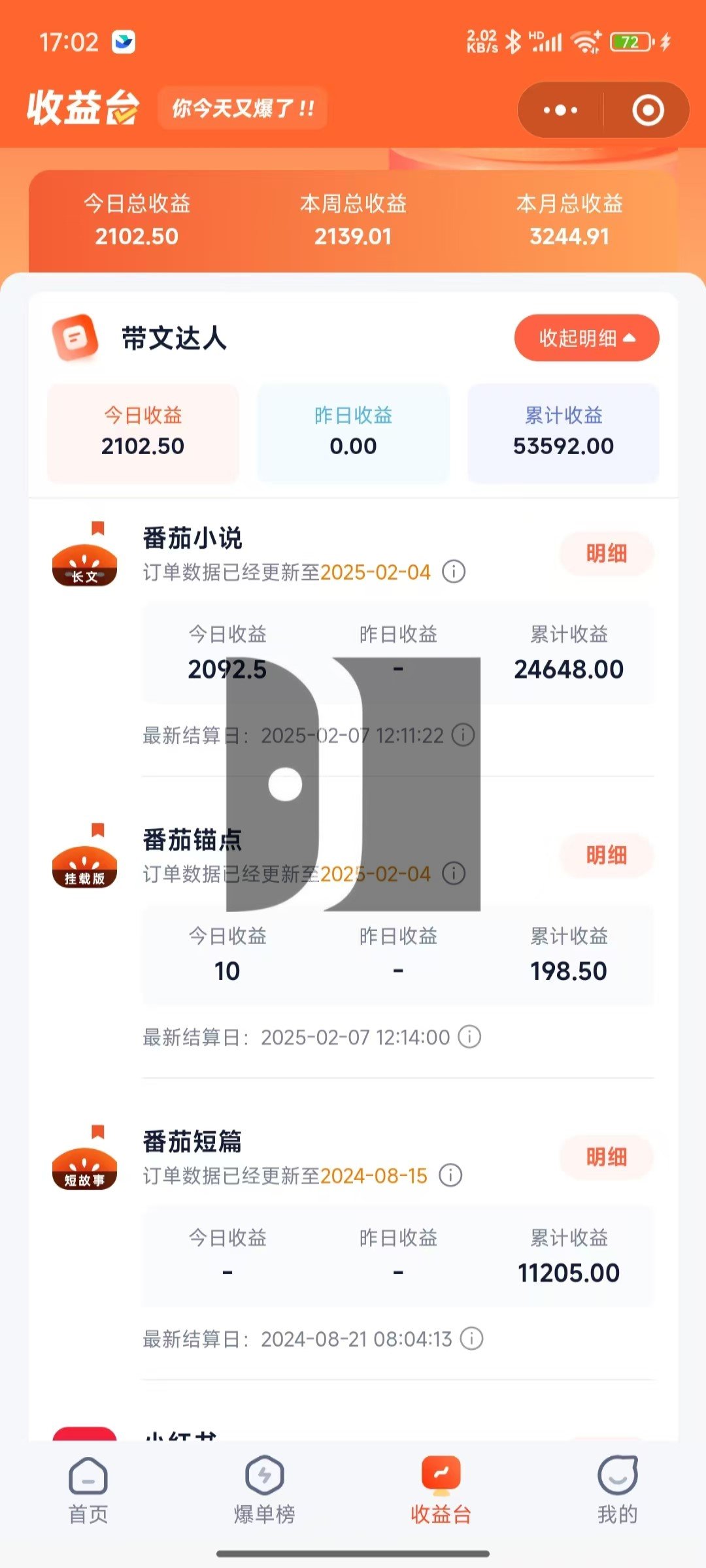
Task: Open 明细 for 番茄锚点
Action: click(606, 855)
